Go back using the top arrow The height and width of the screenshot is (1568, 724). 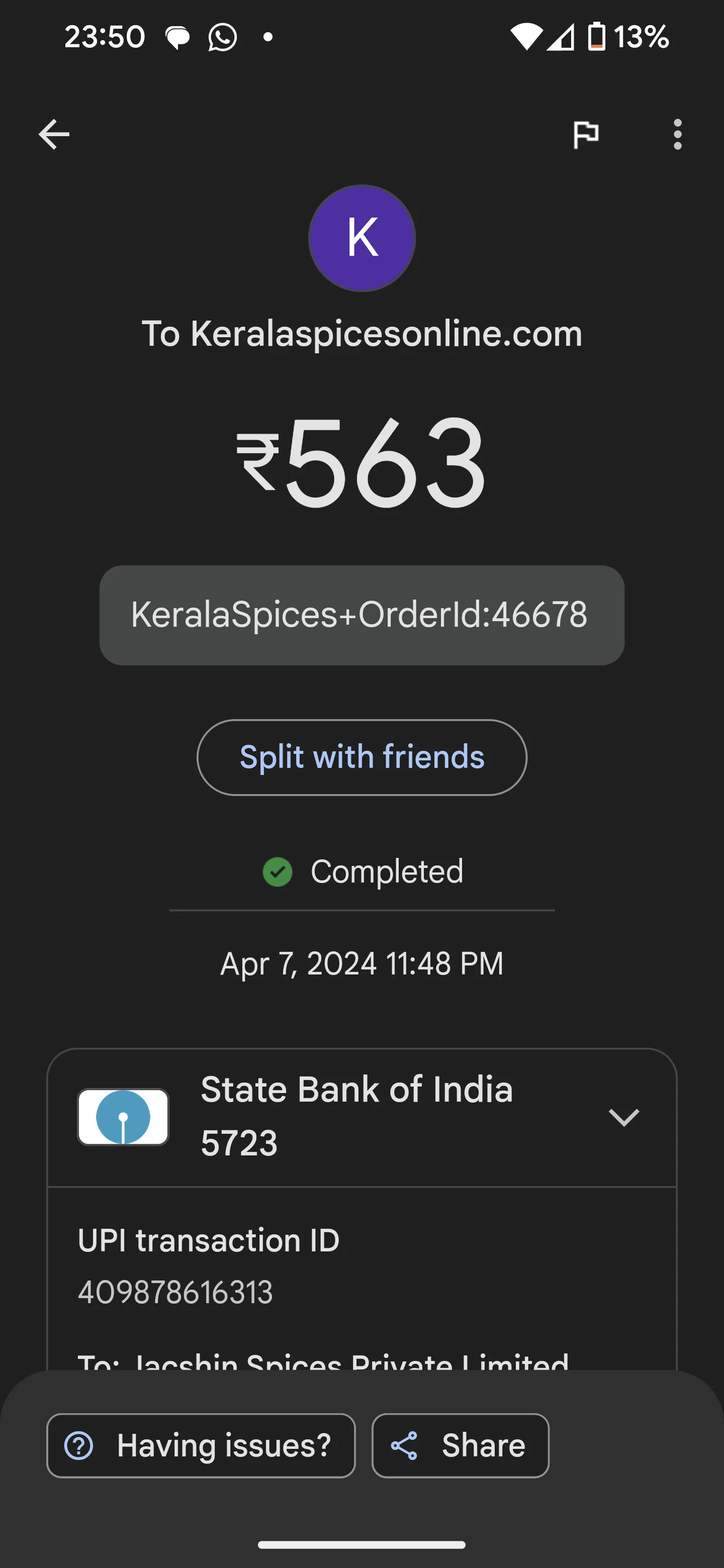click(x=54, y=134)
